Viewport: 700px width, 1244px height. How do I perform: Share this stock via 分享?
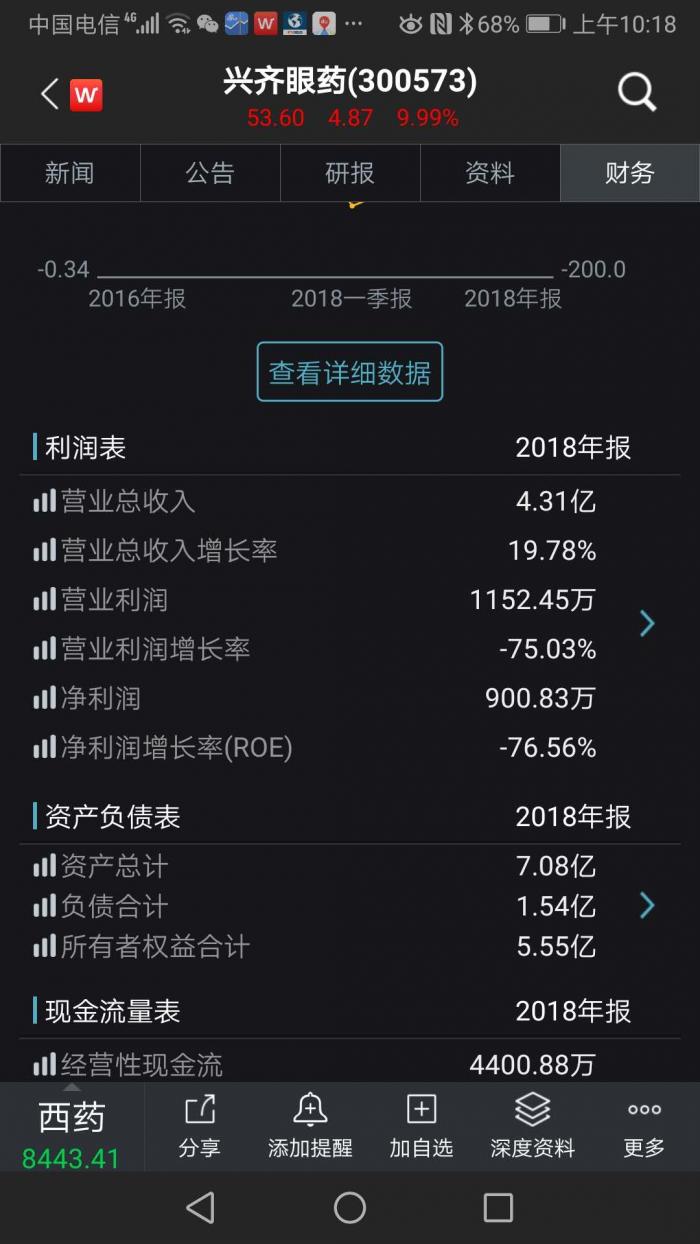tap(199, 1127)
